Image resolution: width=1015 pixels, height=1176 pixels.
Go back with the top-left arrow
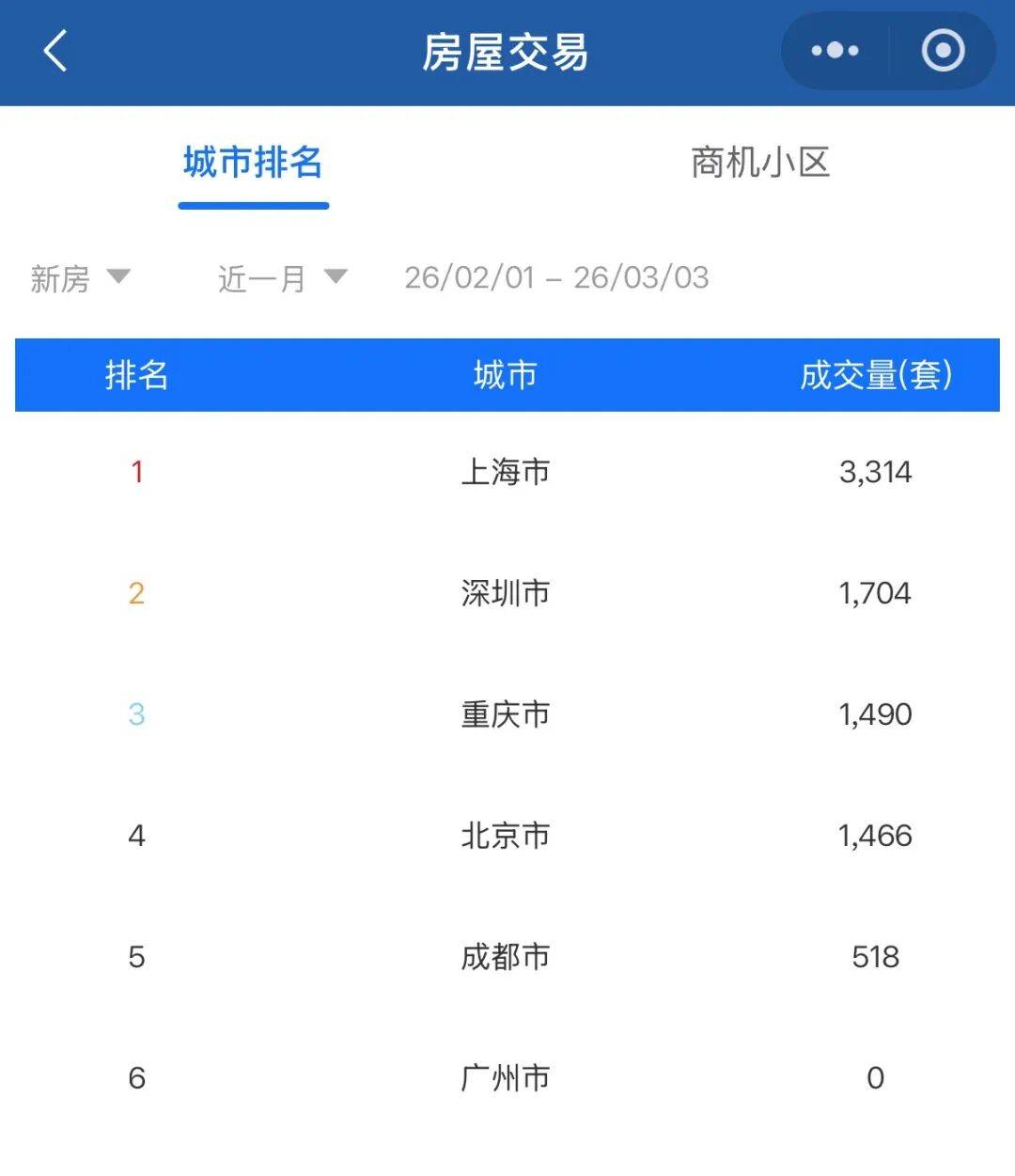[x=55, y=51]
